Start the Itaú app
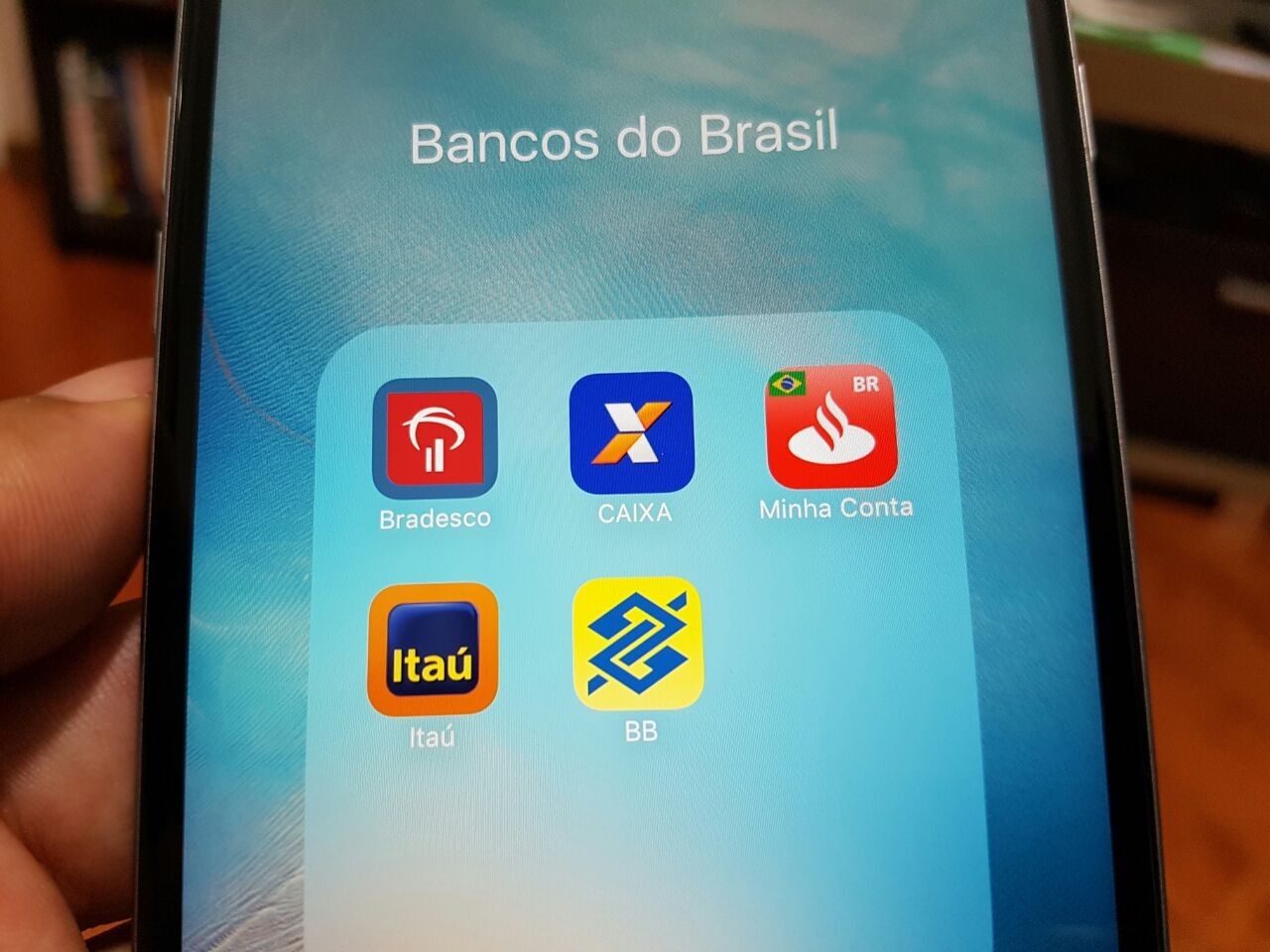1270x952 pixels. [432, 650]
